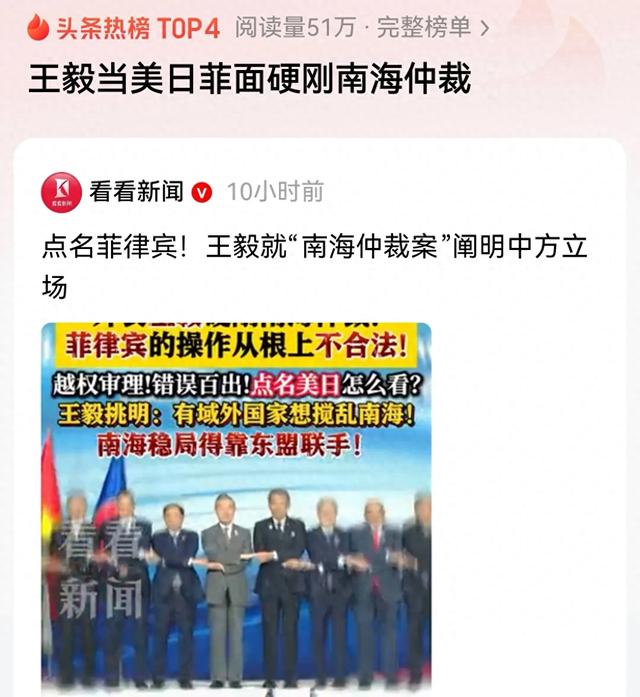Viewport: 640px width, 697px height.
Task: Open the 看看新闻 publisher profile
Action: coord(135,191)
